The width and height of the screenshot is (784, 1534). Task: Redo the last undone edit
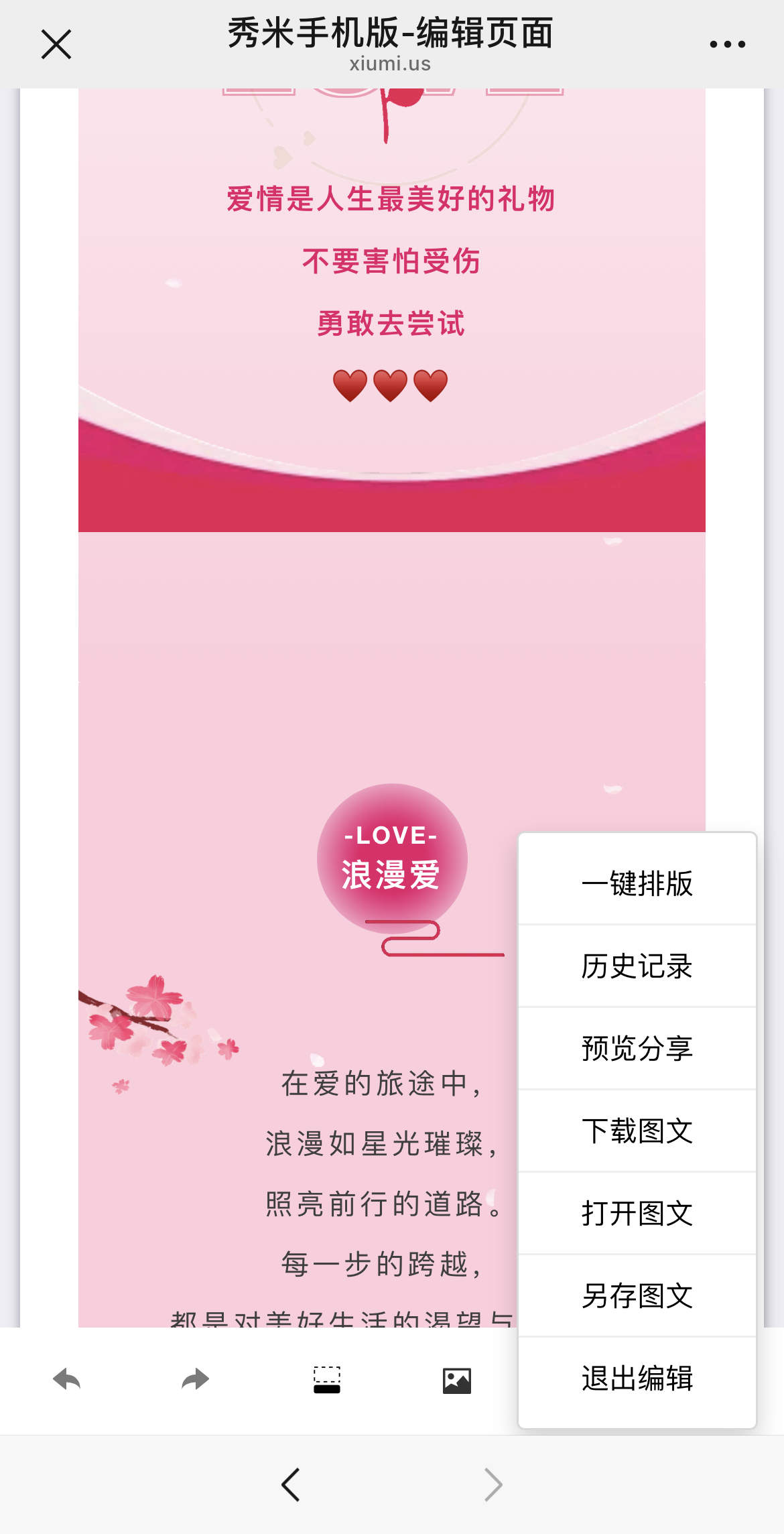coord(196,1380)
